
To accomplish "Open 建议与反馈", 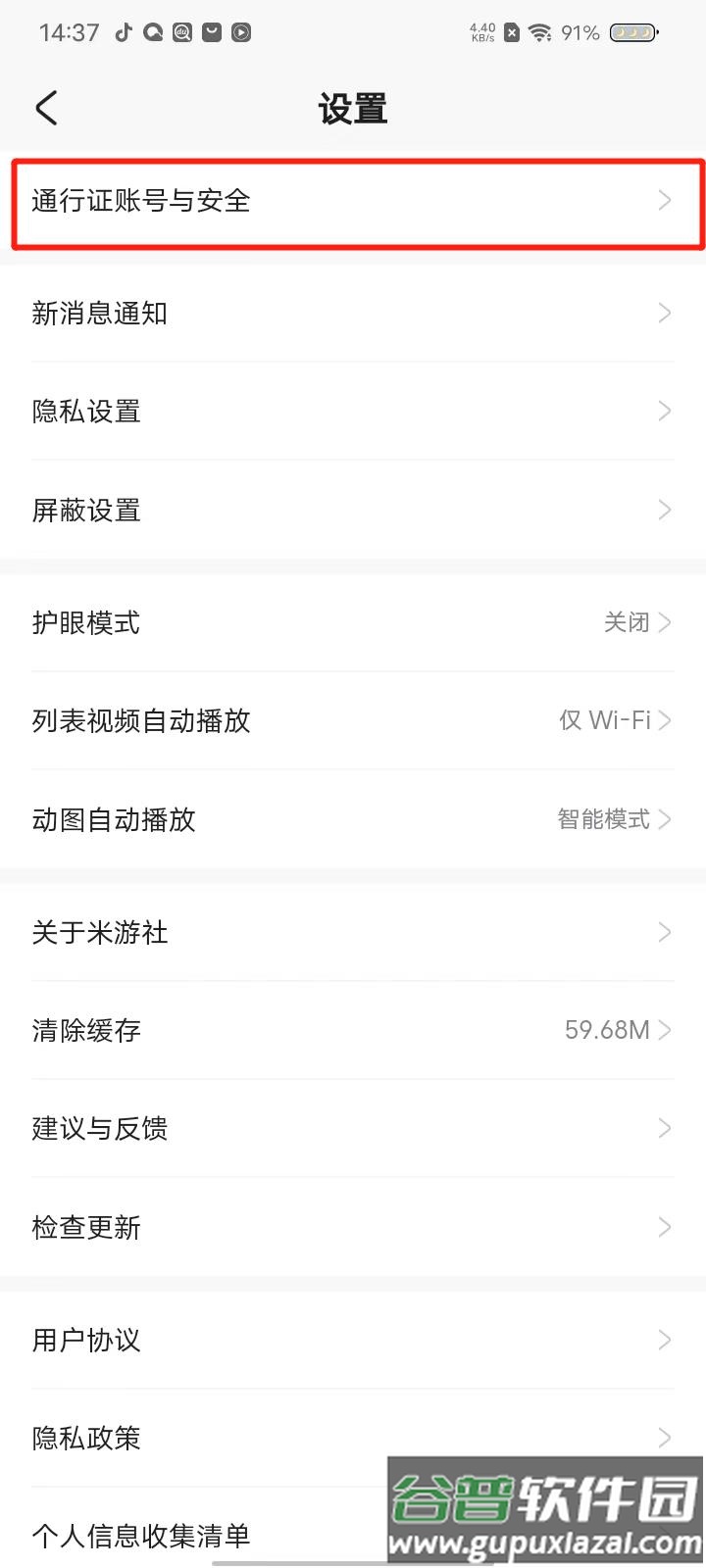I will pos(353,1129).
